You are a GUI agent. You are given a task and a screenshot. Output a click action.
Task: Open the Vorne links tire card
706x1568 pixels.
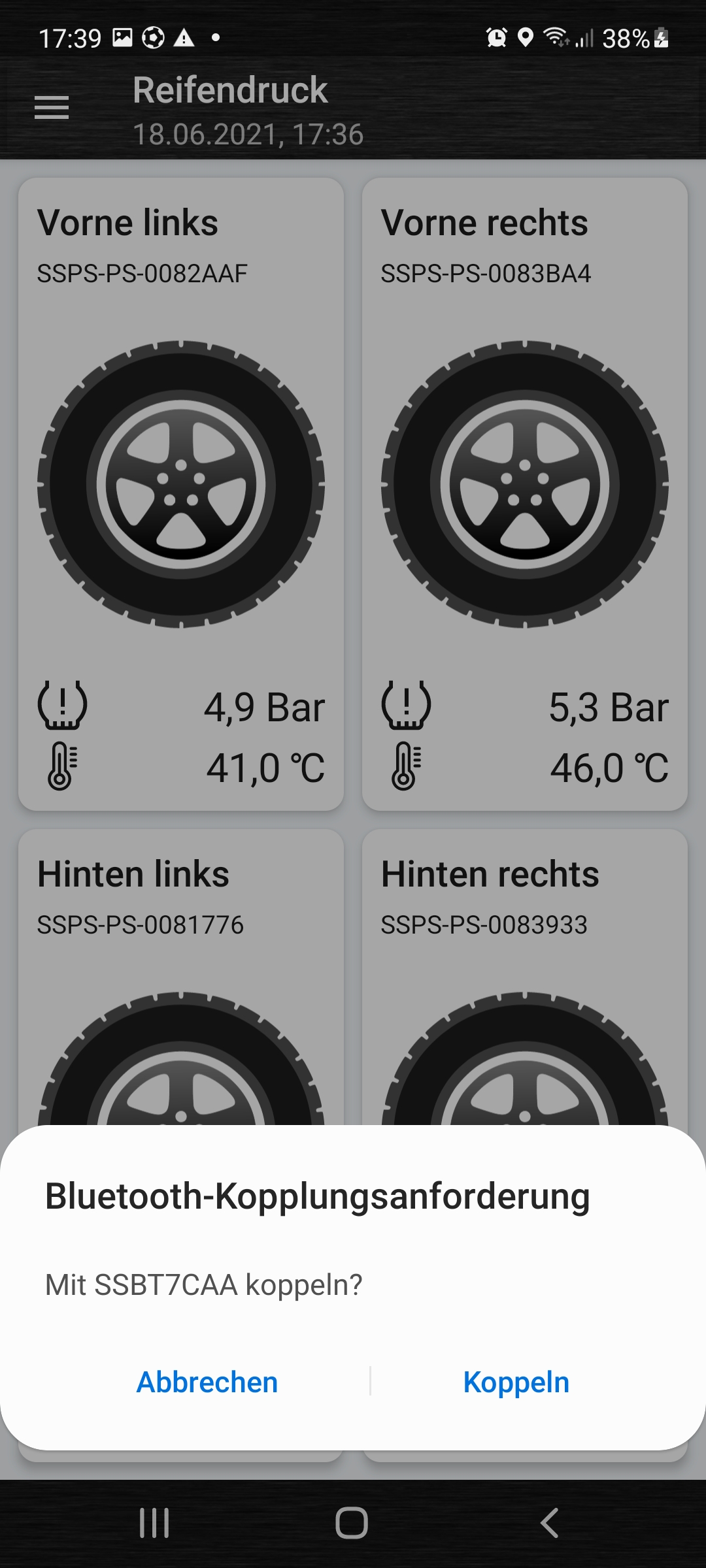[x=181, y=495]
